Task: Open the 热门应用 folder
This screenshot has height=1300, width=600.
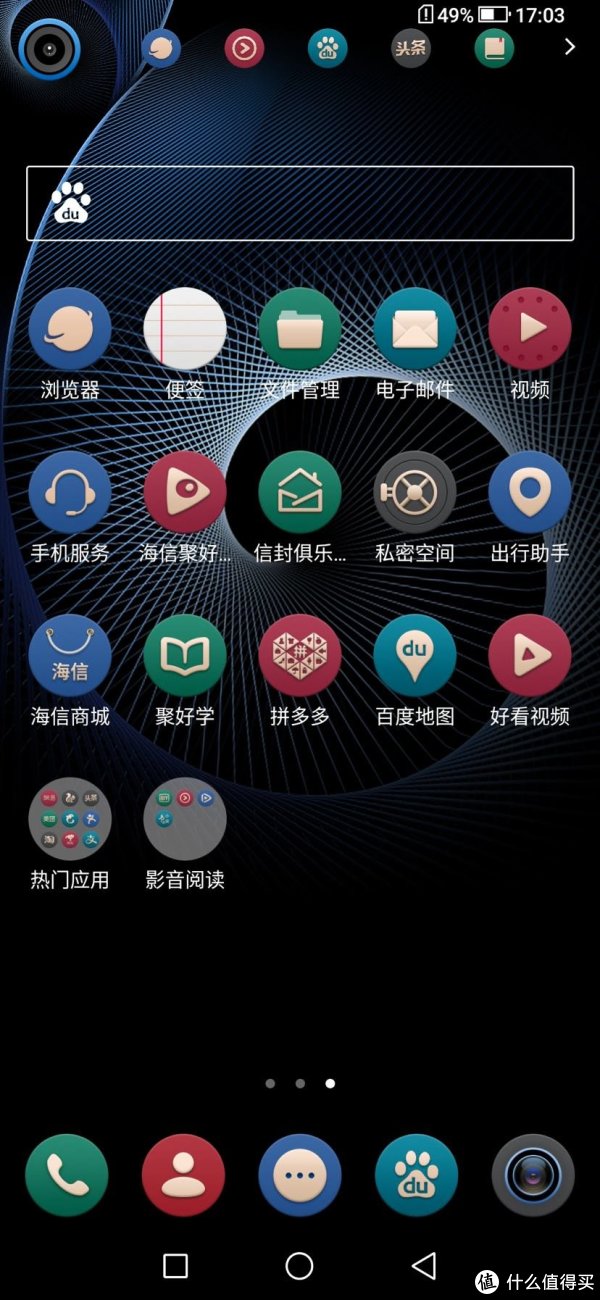Action: tap(70, 820)
